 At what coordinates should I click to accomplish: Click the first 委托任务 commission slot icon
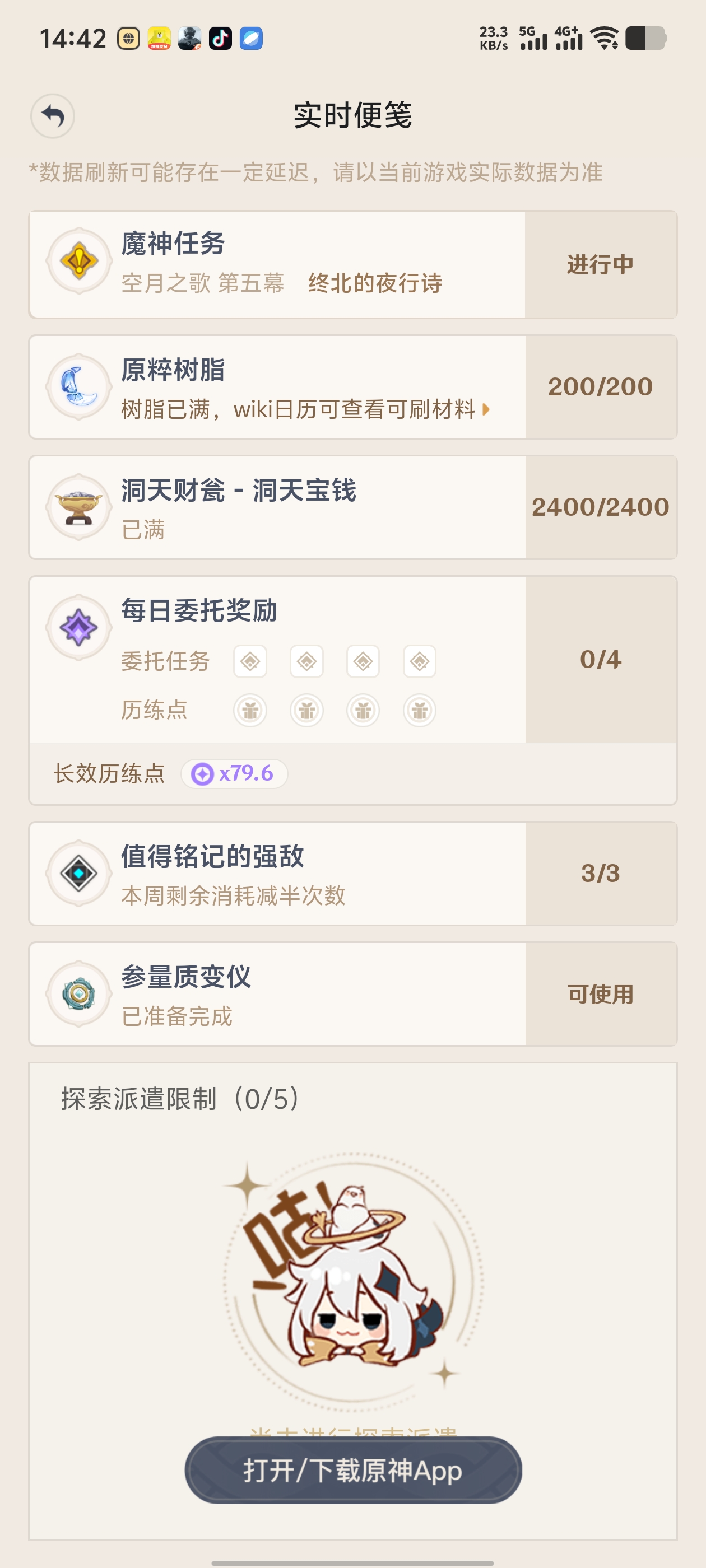coord(250,661)
